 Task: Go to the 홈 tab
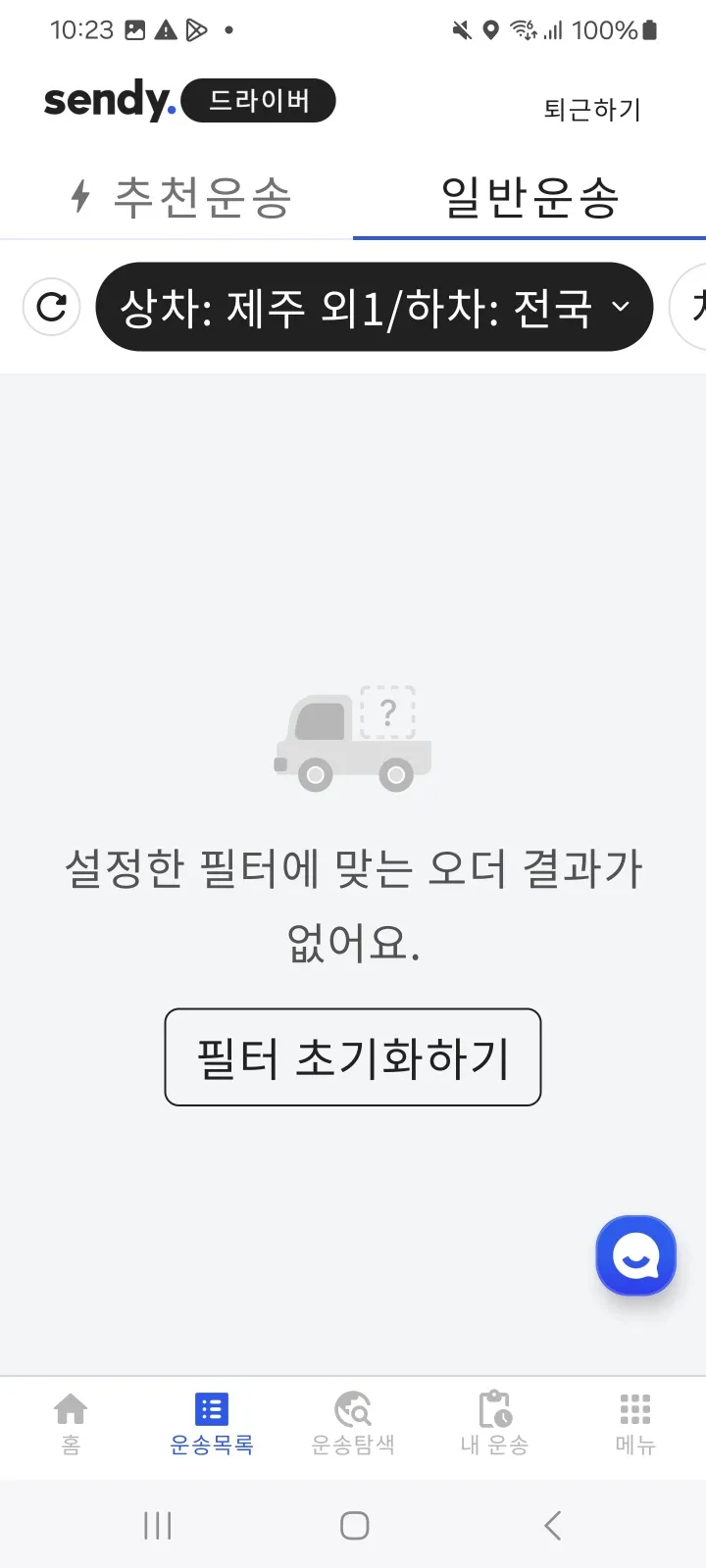(x=71, y=1423)
